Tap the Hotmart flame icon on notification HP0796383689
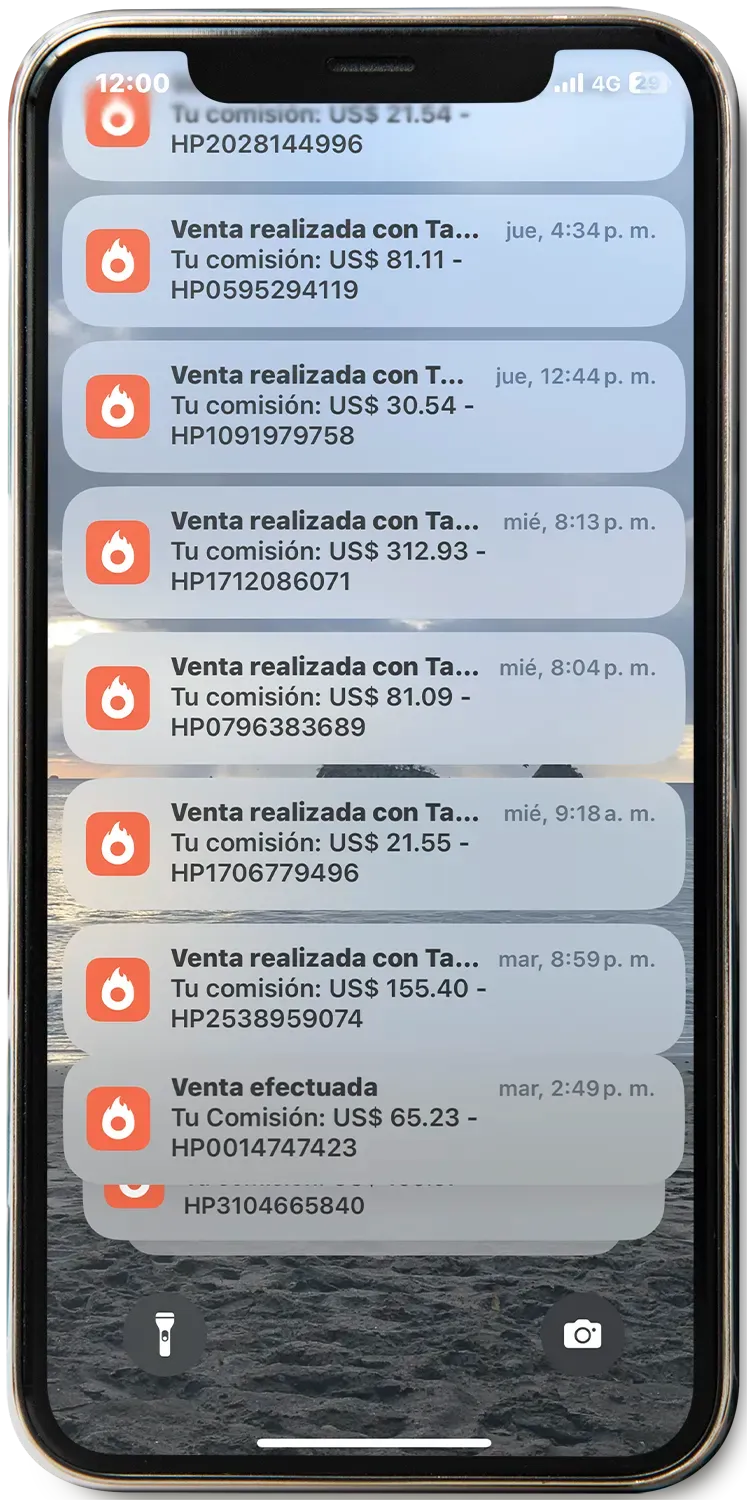The image size is (747, 1500). coord(120,697)
